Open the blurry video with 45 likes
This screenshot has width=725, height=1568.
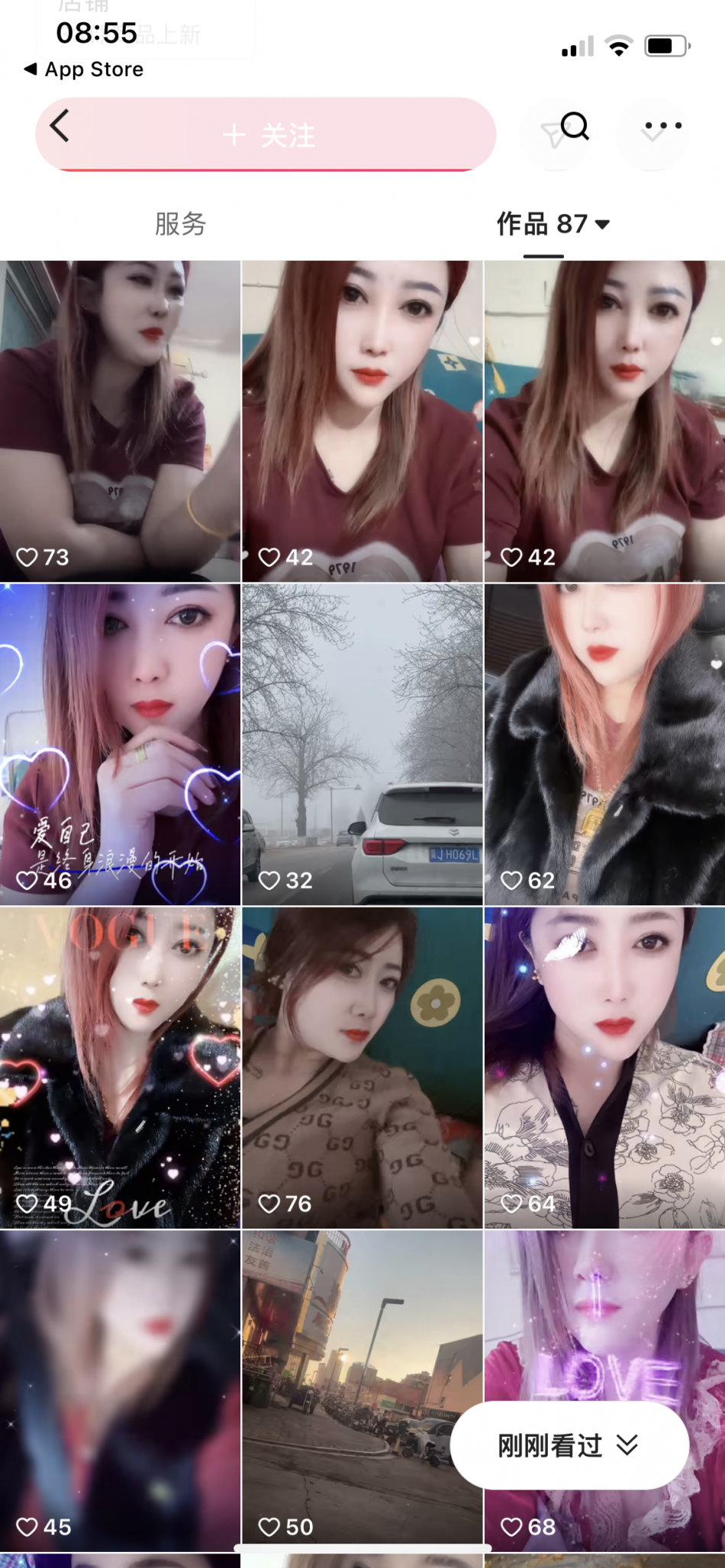click(x=120, y=1391)
